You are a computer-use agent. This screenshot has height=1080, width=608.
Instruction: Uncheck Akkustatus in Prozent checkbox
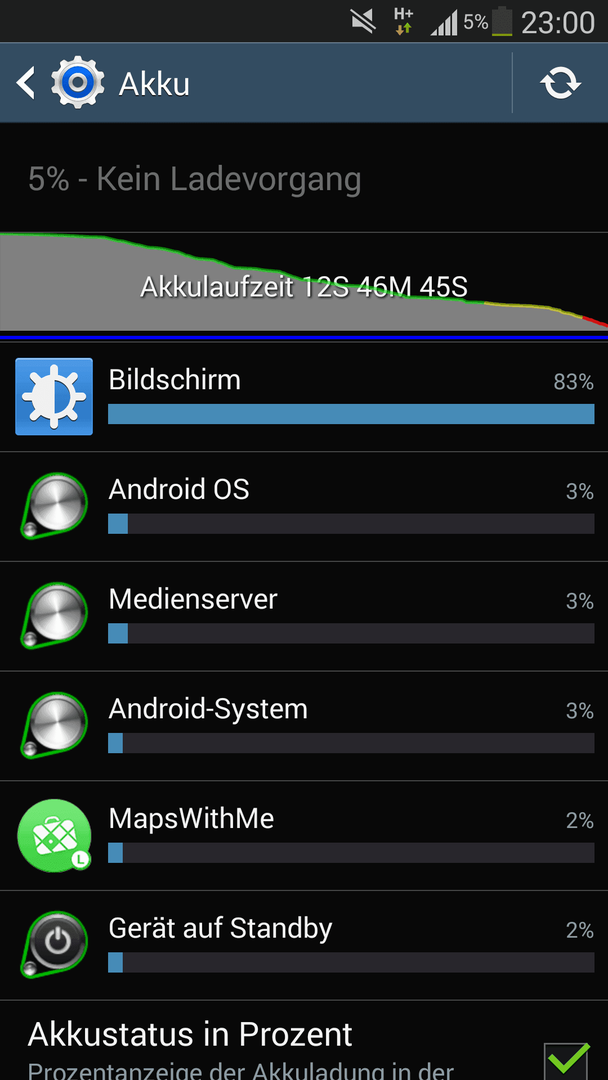coord(565,1058)
